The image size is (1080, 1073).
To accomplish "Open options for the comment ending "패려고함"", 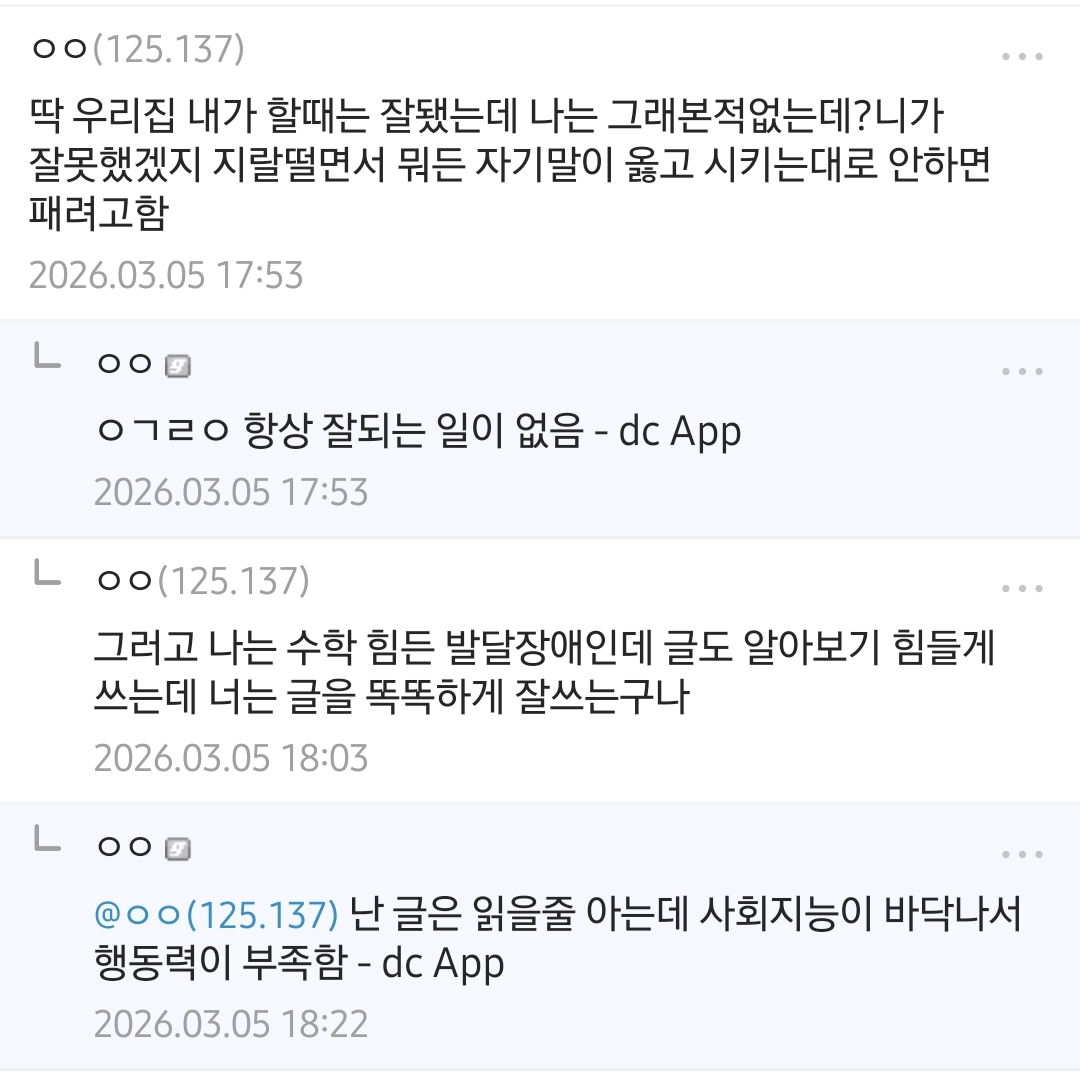I will (1022, 56).
